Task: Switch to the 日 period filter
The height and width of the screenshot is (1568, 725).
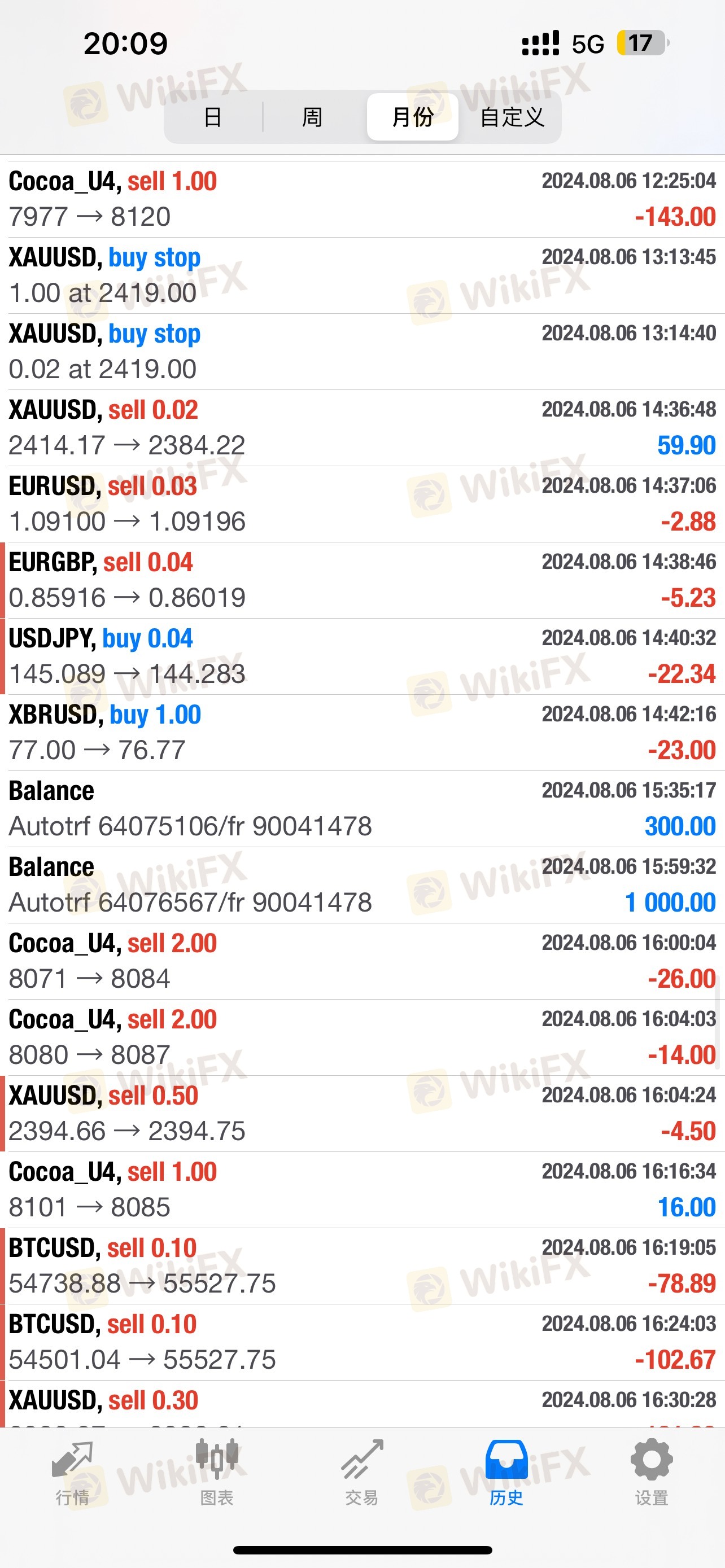Action: pyautogui.click(x=213, y=117)
